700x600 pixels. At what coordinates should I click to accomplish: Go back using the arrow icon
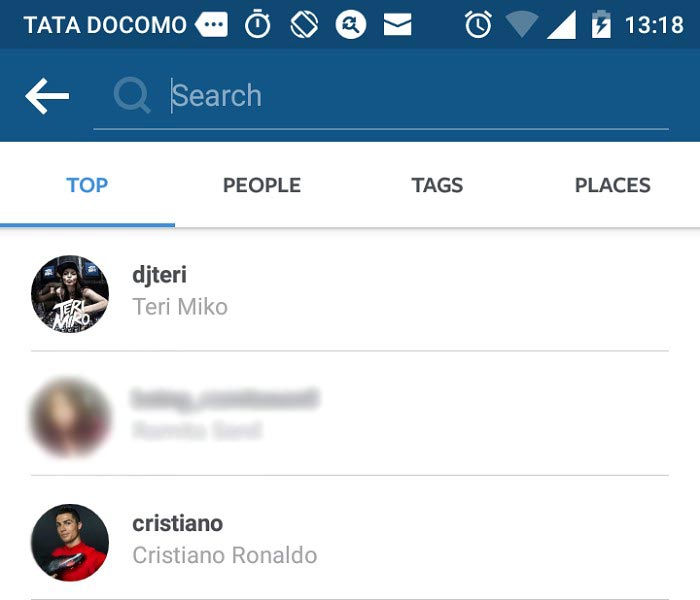[x=47, y=96]
